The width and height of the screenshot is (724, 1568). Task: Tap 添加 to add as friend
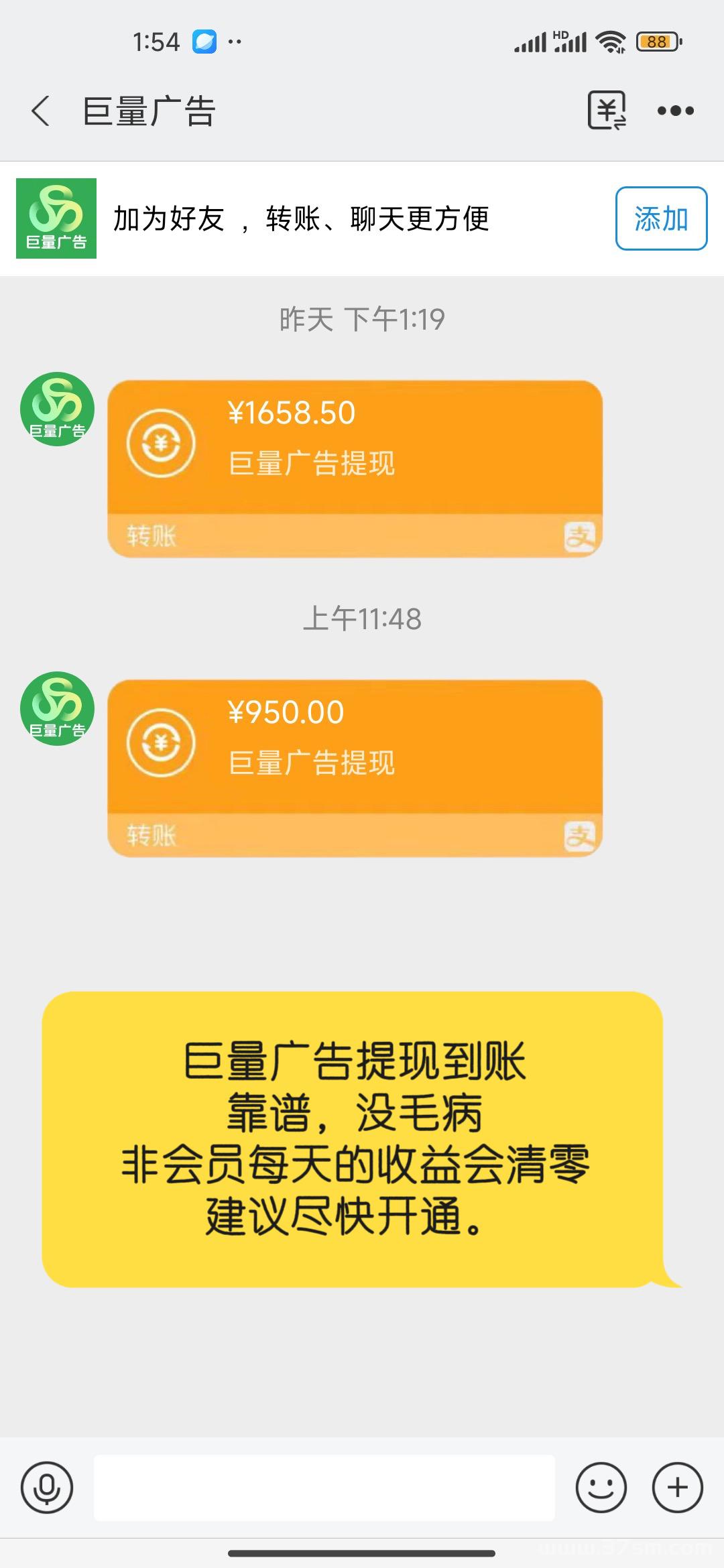pos(661,218)
